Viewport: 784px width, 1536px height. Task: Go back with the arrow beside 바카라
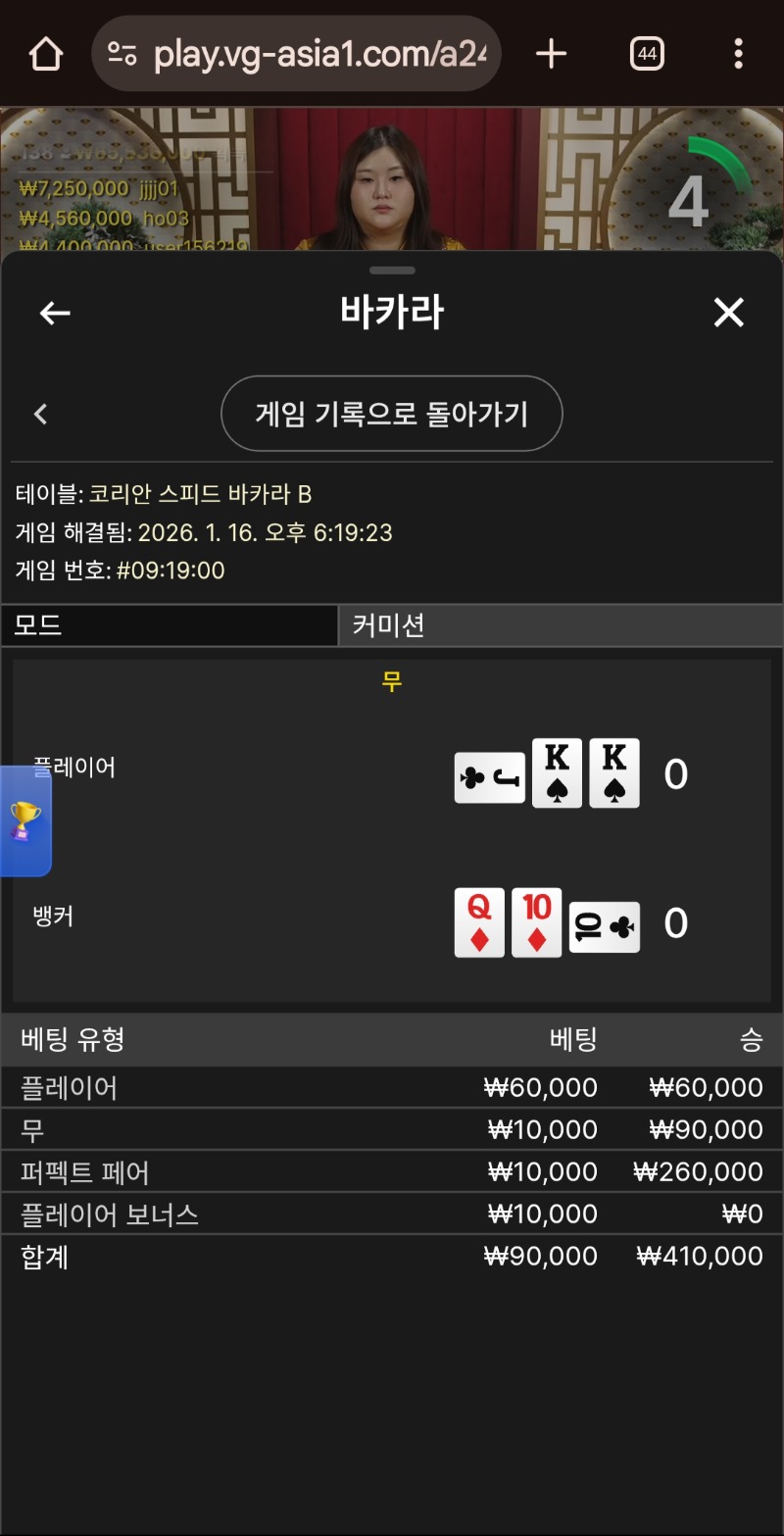pos(55,313)
